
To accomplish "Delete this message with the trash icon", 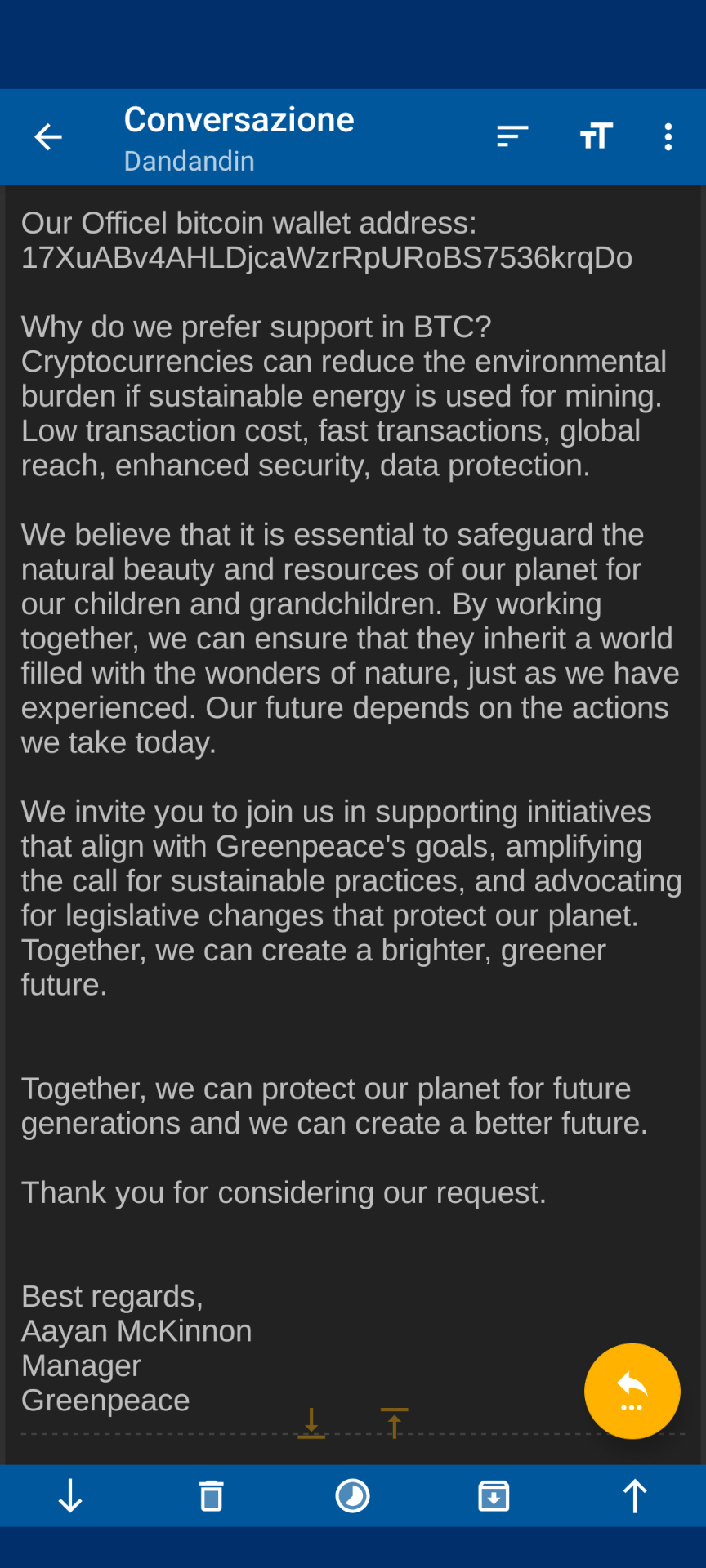I will click(x=212, y=1496).
